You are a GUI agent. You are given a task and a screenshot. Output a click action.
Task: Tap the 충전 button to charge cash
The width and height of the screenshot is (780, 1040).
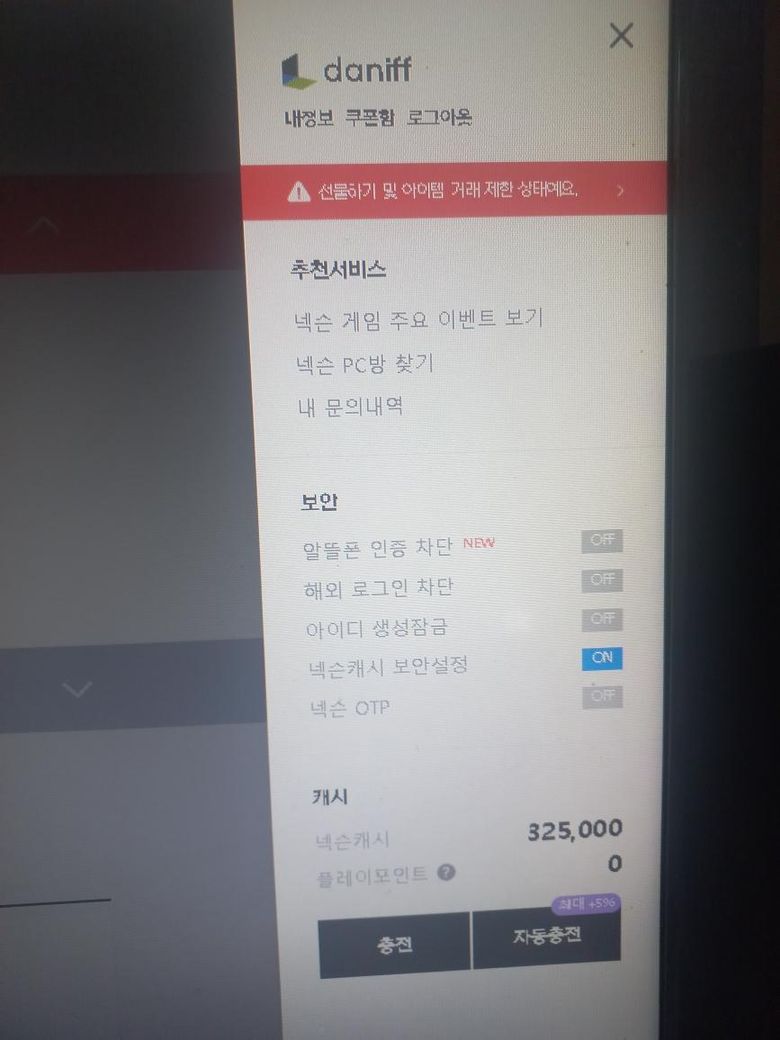[394, 944]
